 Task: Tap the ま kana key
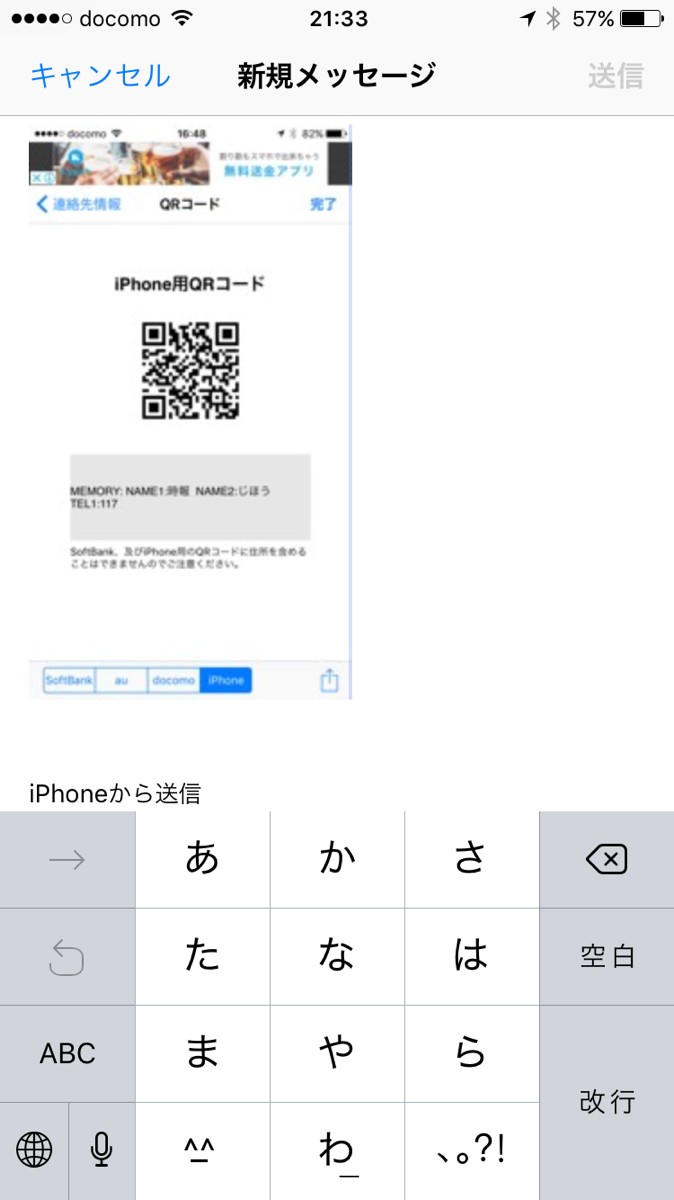[x=202, y=1053]
